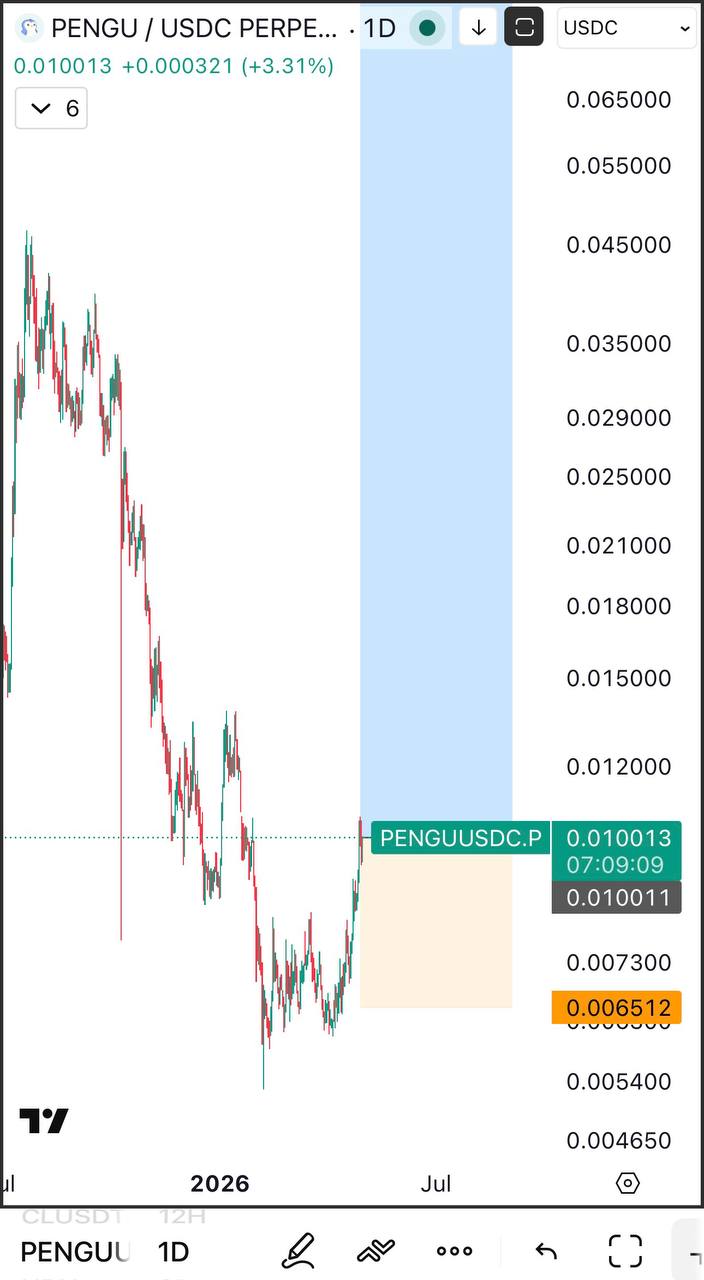The height and width of the screenshot is (1280, 704).
Task: Tap the down arrow button in header
Action: pos(478,28)
